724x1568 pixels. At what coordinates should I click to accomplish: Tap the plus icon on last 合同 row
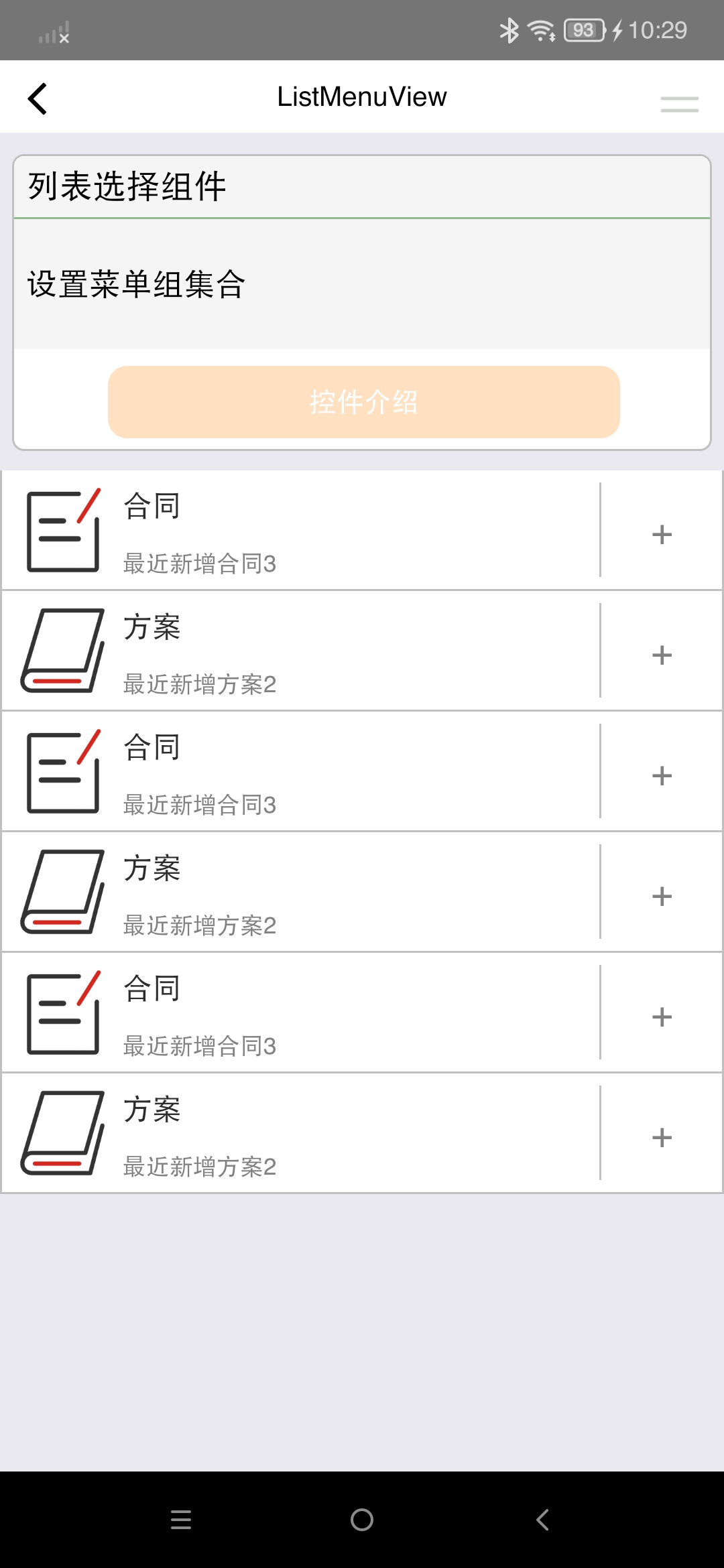(x=662, y=1017)
